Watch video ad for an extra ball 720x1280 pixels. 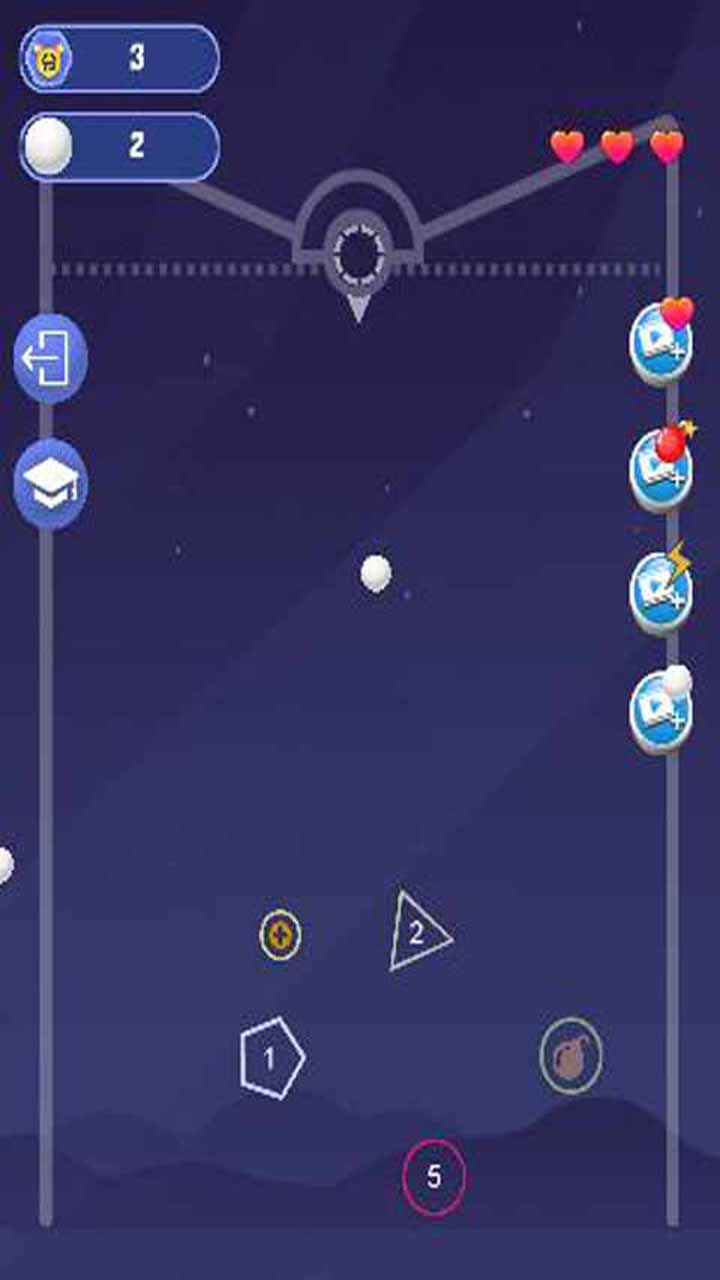pos(661,712)
